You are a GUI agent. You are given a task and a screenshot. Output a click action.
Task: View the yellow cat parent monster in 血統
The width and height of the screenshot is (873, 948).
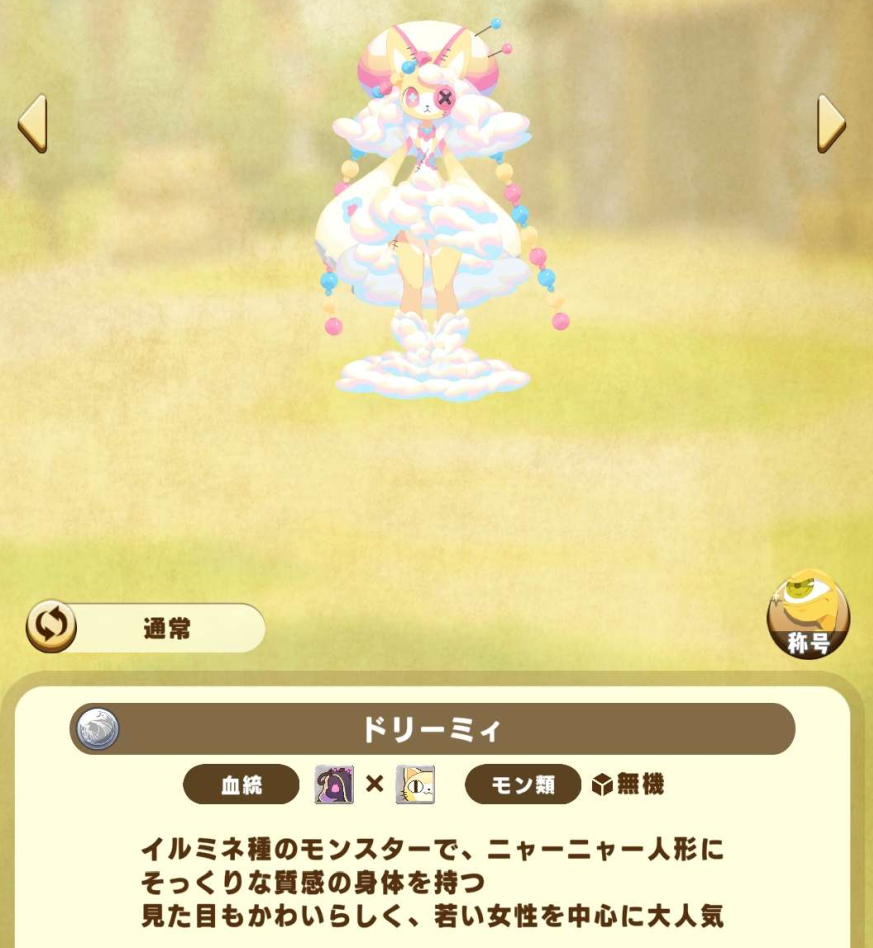click(x=415, y=785)
